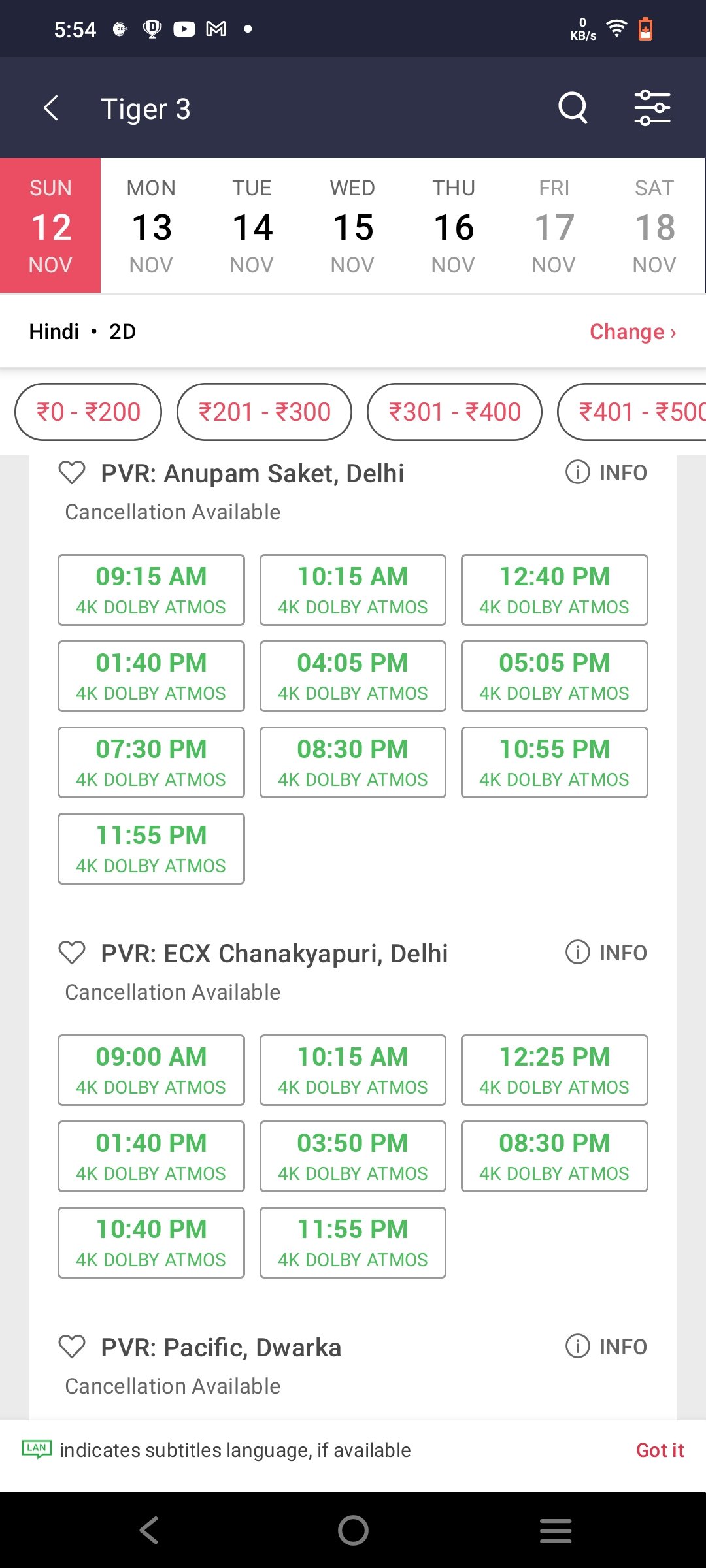Choose Thursday 16 Nov date
The height and width of the screenshot is (1568, 706).
(x=453, y=226)
